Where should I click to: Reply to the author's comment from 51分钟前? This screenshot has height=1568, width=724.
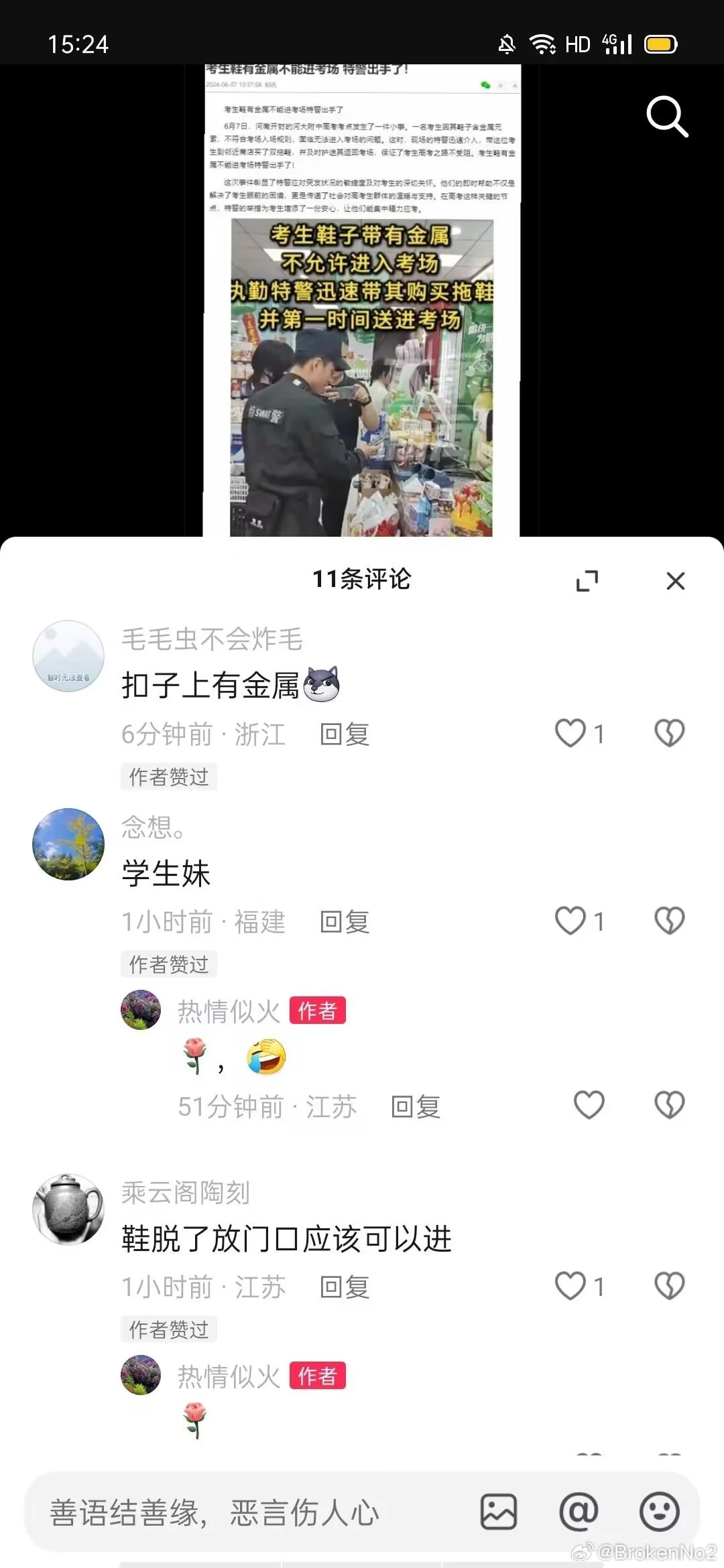[416, 1107]
